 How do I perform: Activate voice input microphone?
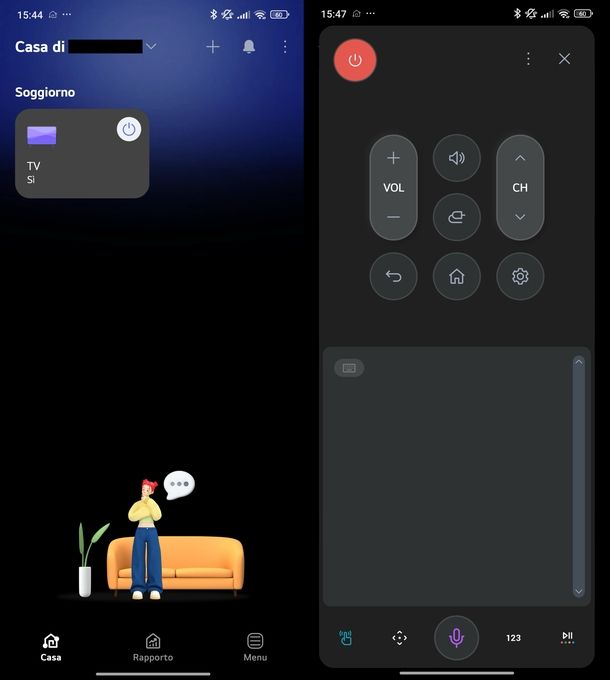tap(456, 637)
